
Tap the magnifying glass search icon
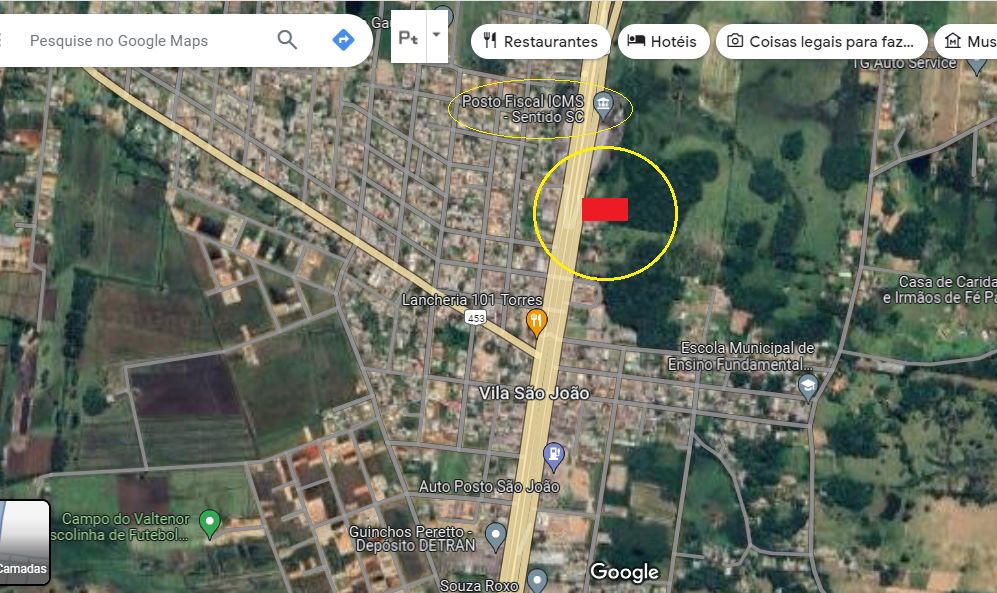click(x=287, y=40)
